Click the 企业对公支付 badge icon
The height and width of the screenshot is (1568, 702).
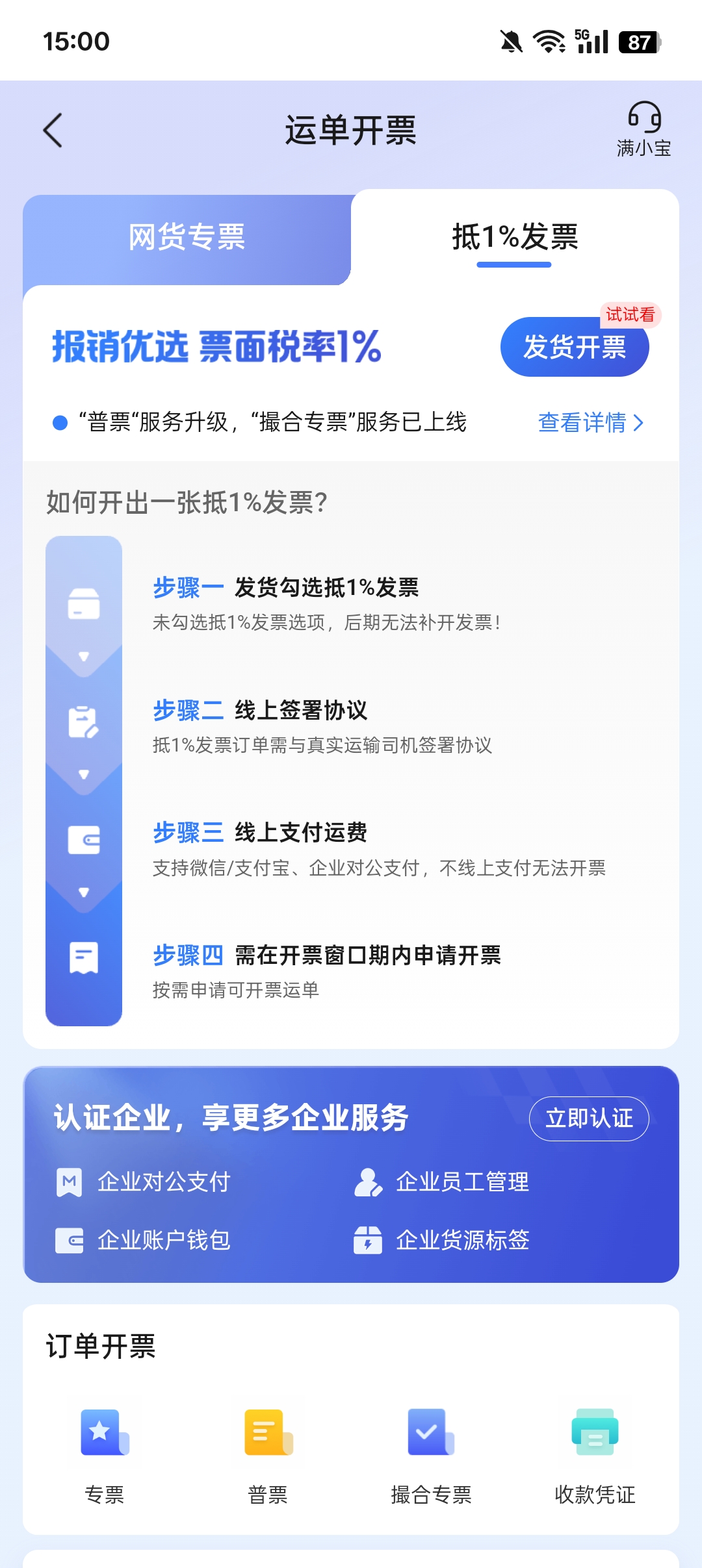[x=68, y=1182]
